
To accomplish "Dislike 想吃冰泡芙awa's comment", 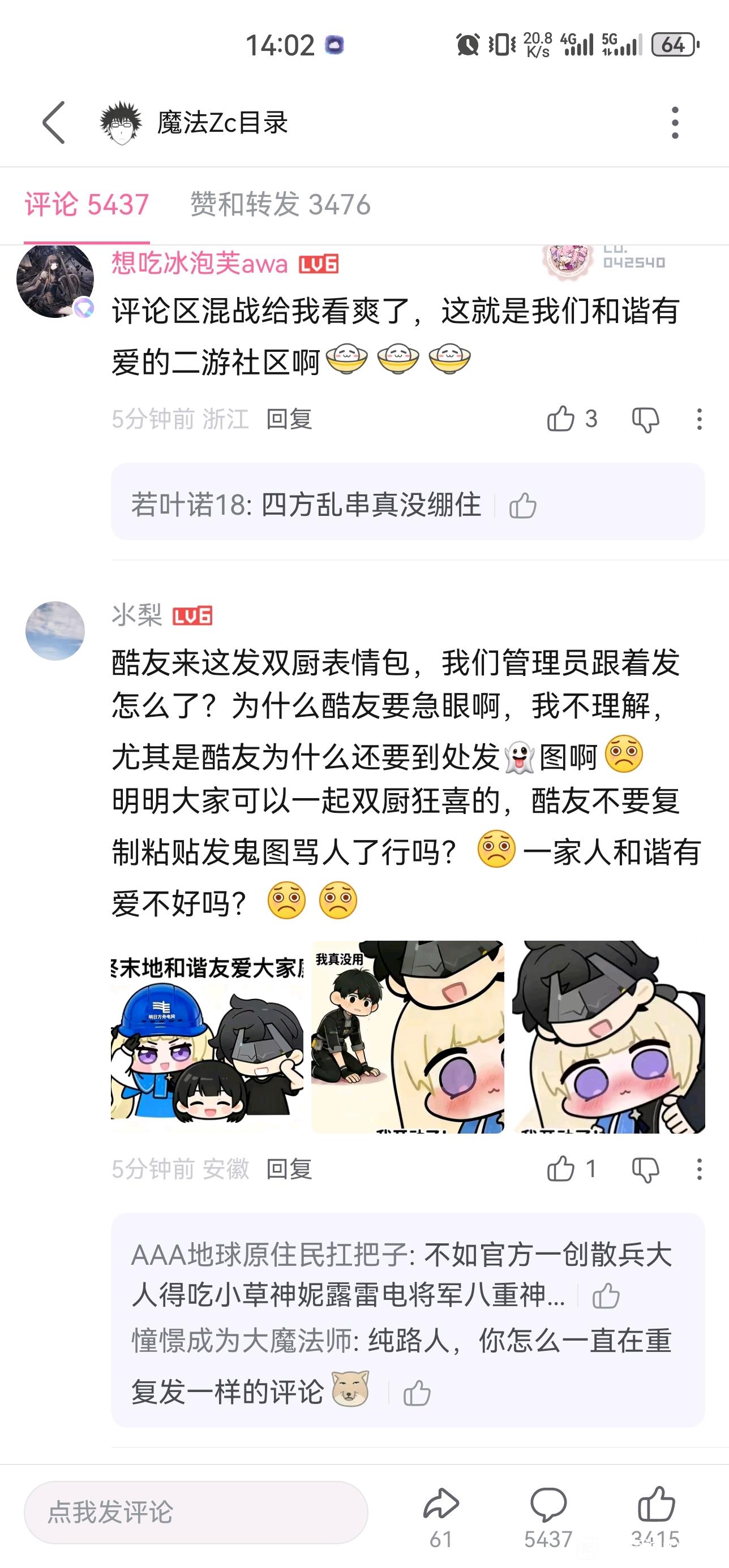I will coord(646,419).
